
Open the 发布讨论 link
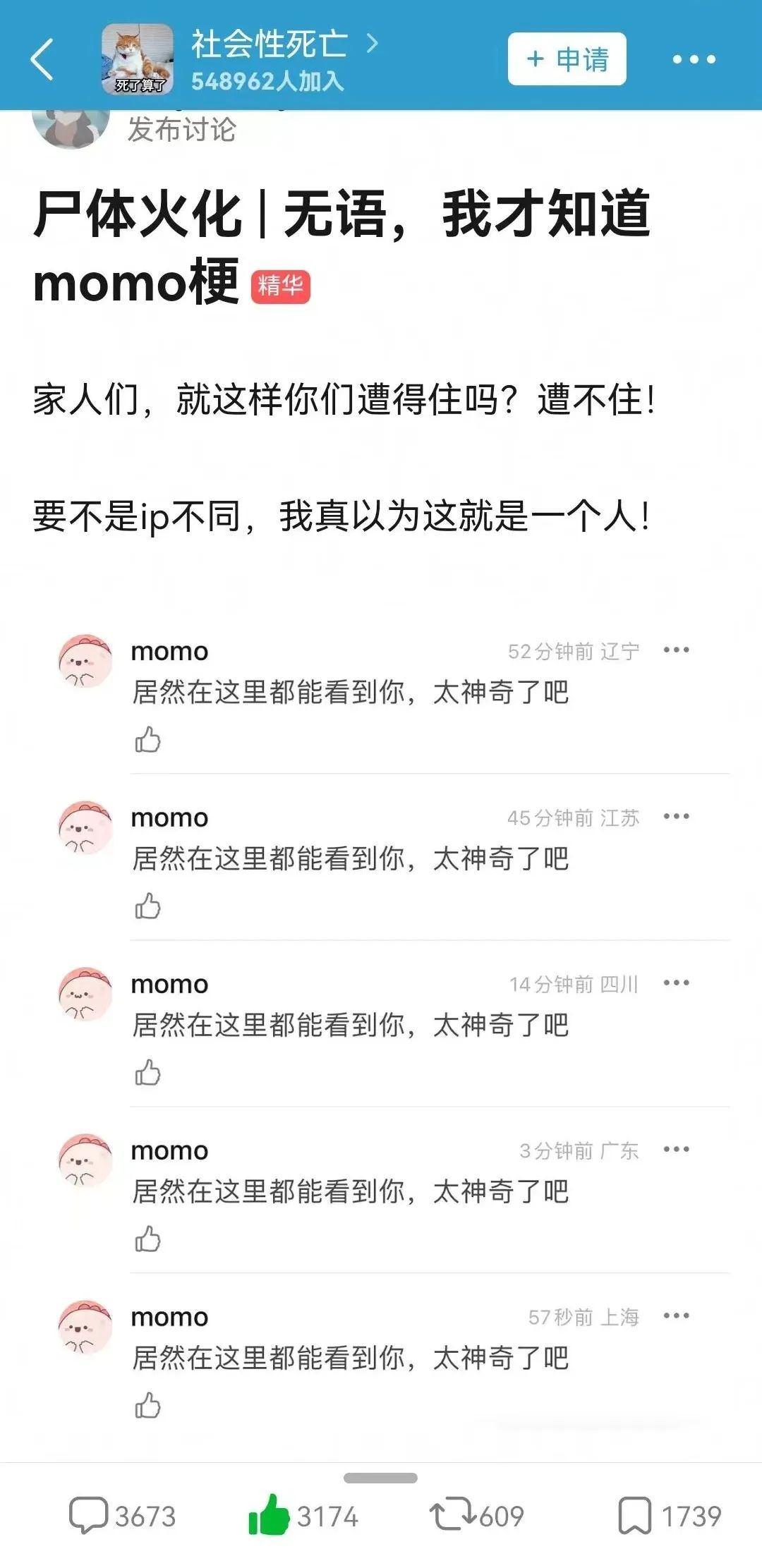pyautogui.click(x=182, y=129)
